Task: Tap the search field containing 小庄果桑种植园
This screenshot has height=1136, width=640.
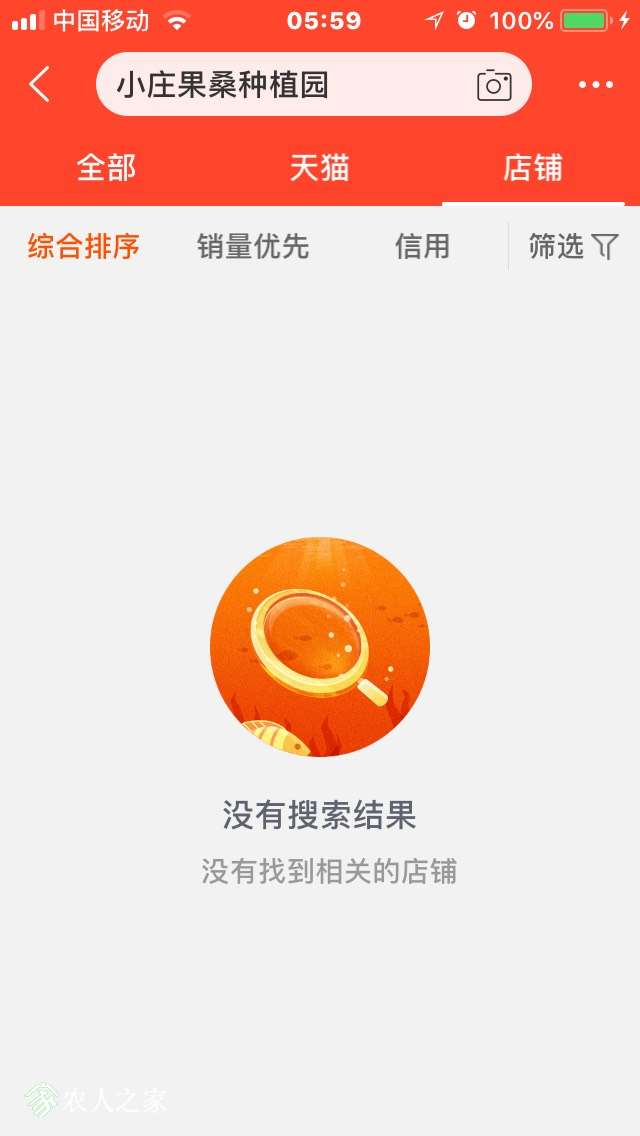Action: pyautogui.click(x=280, y=85)
